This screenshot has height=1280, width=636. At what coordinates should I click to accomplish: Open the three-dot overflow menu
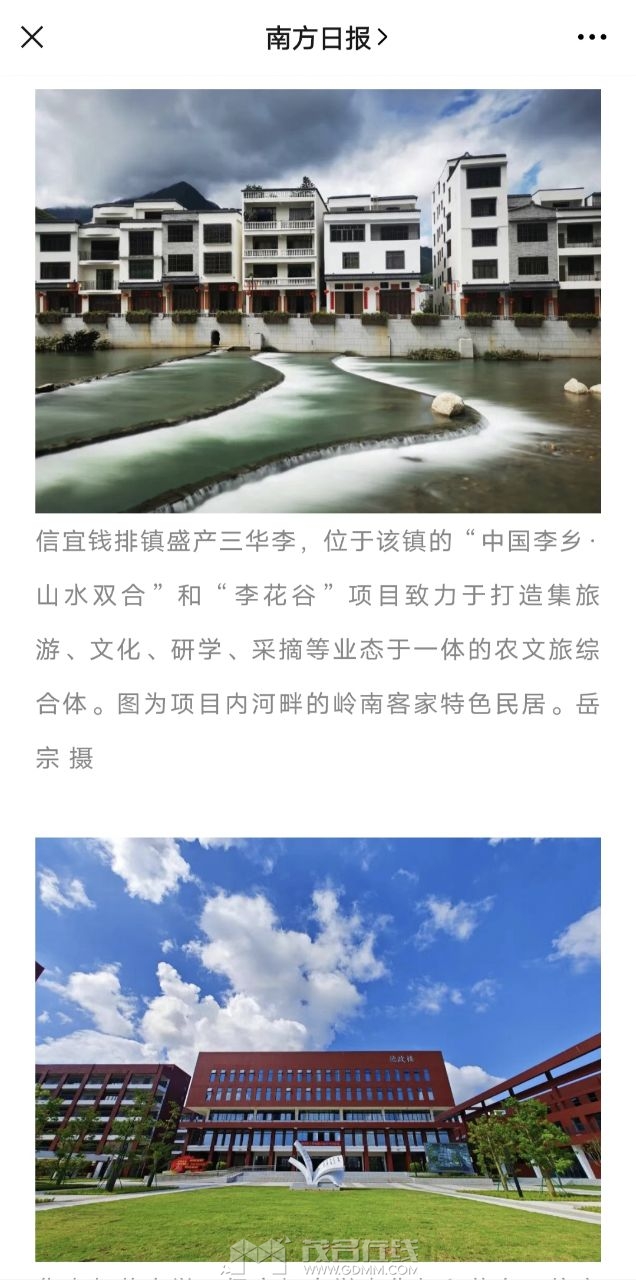591,38
